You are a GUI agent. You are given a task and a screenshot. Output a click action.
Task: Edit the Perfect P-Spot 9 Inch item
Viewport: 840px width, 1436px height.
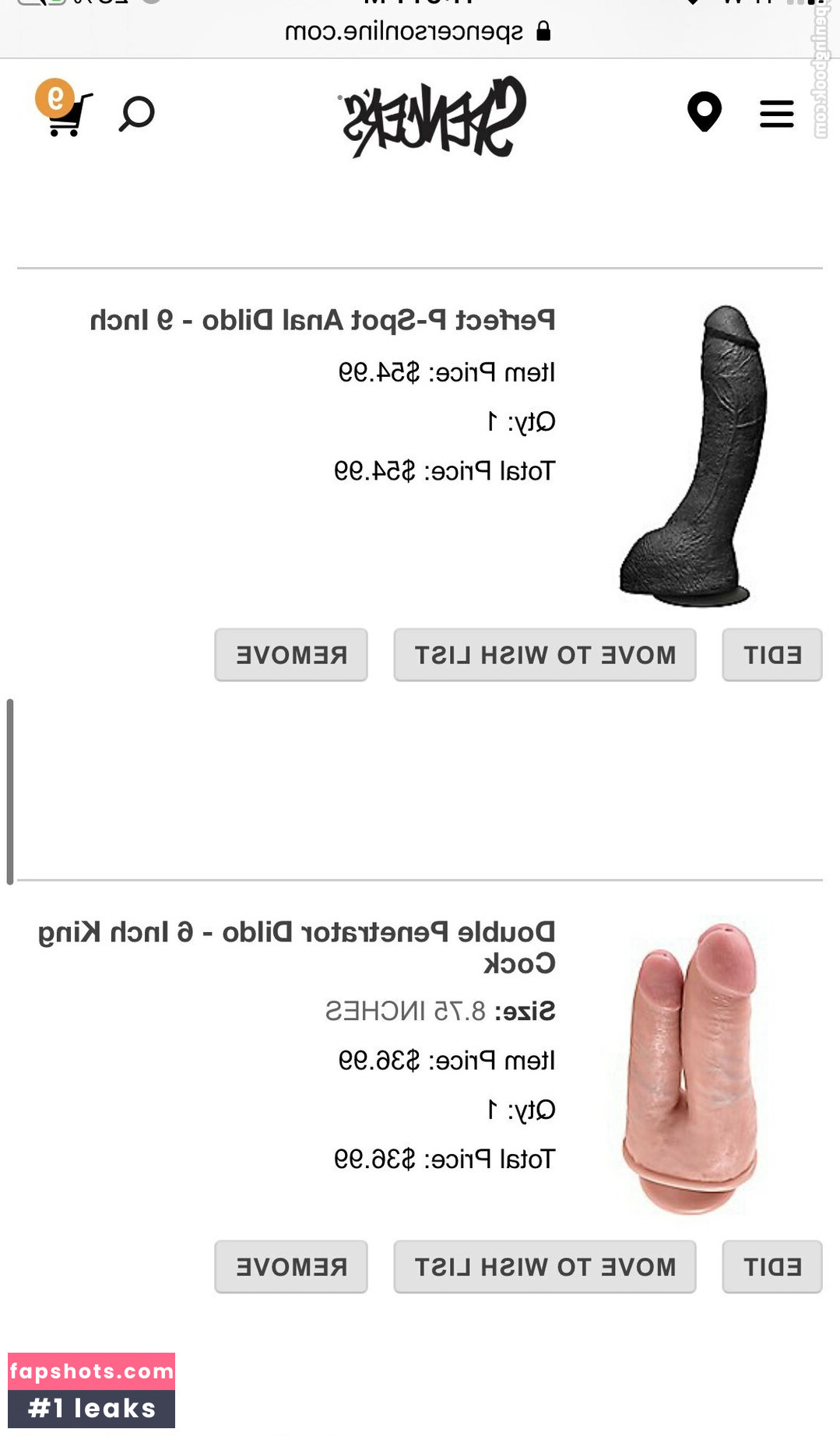(771, 655)
